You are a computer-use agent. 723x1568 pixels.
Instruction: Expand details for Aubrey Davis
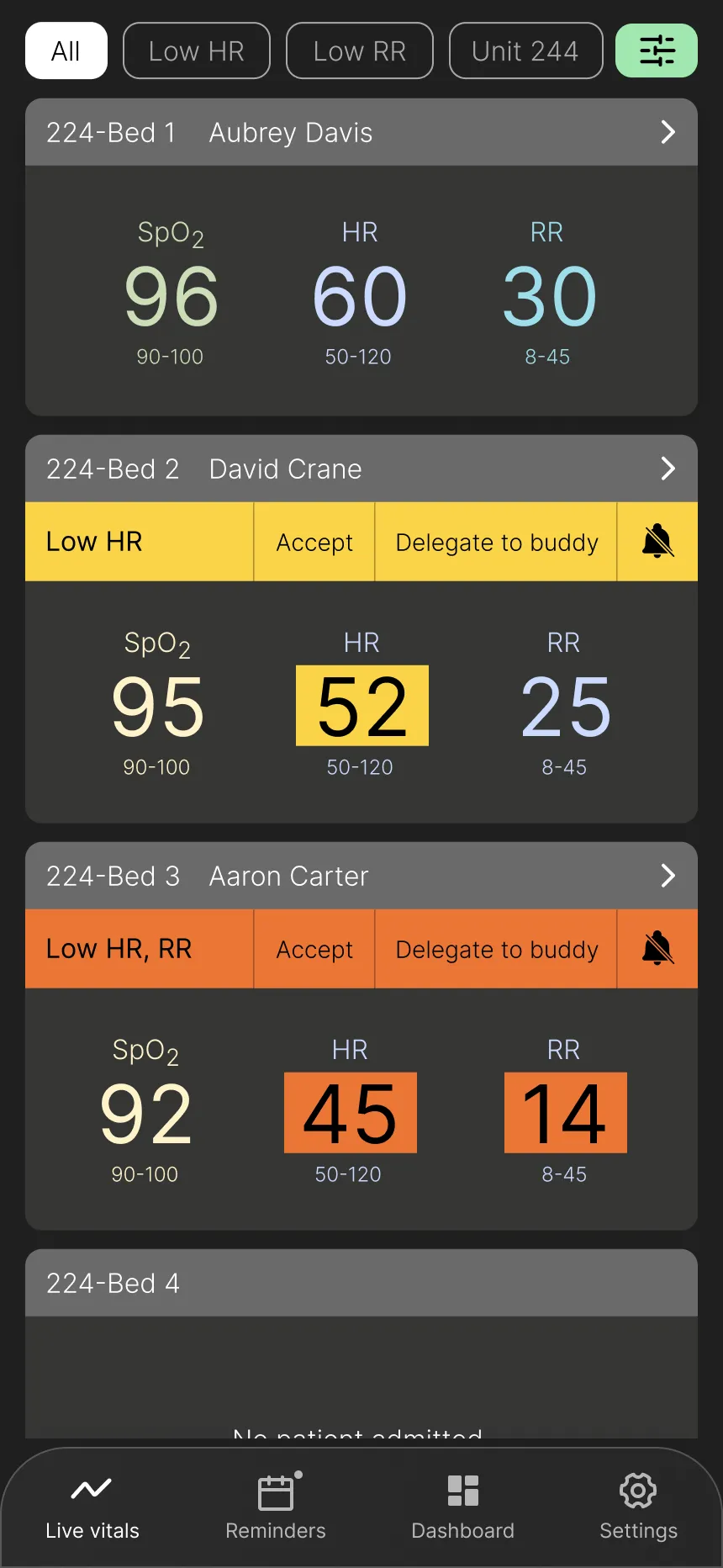(668, 132)
